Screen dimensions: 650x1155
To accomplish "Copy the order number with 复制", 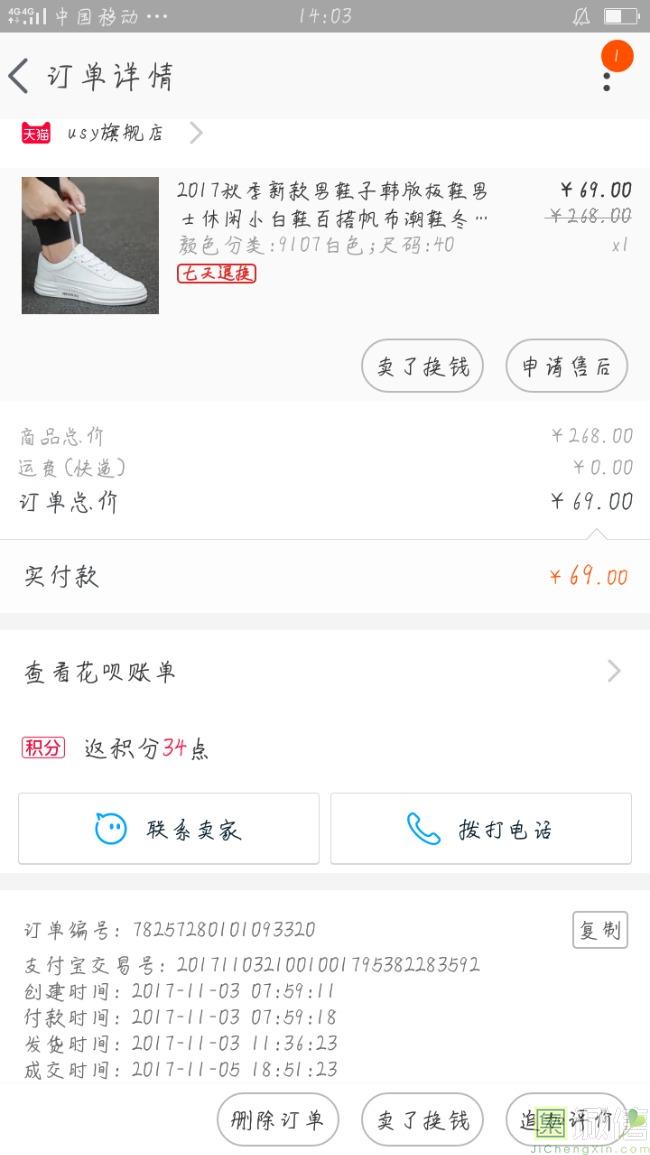I will pyautogui.click(x=600, y=931).
